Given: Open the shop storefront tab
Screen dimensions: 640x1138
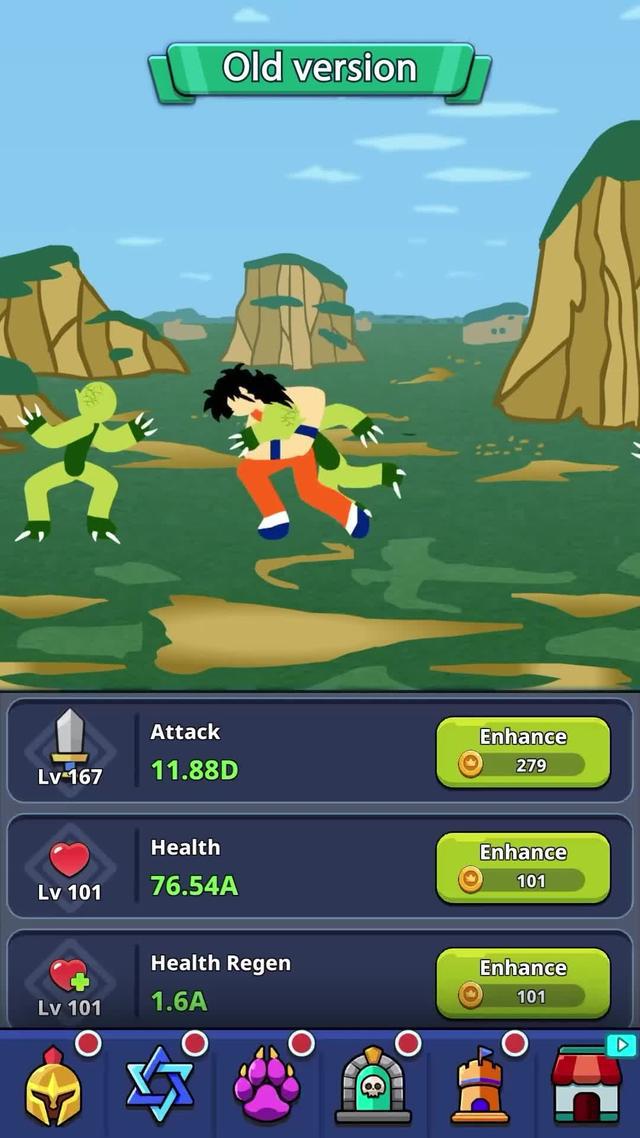Looking at the screenshot, I should 586,1090.
